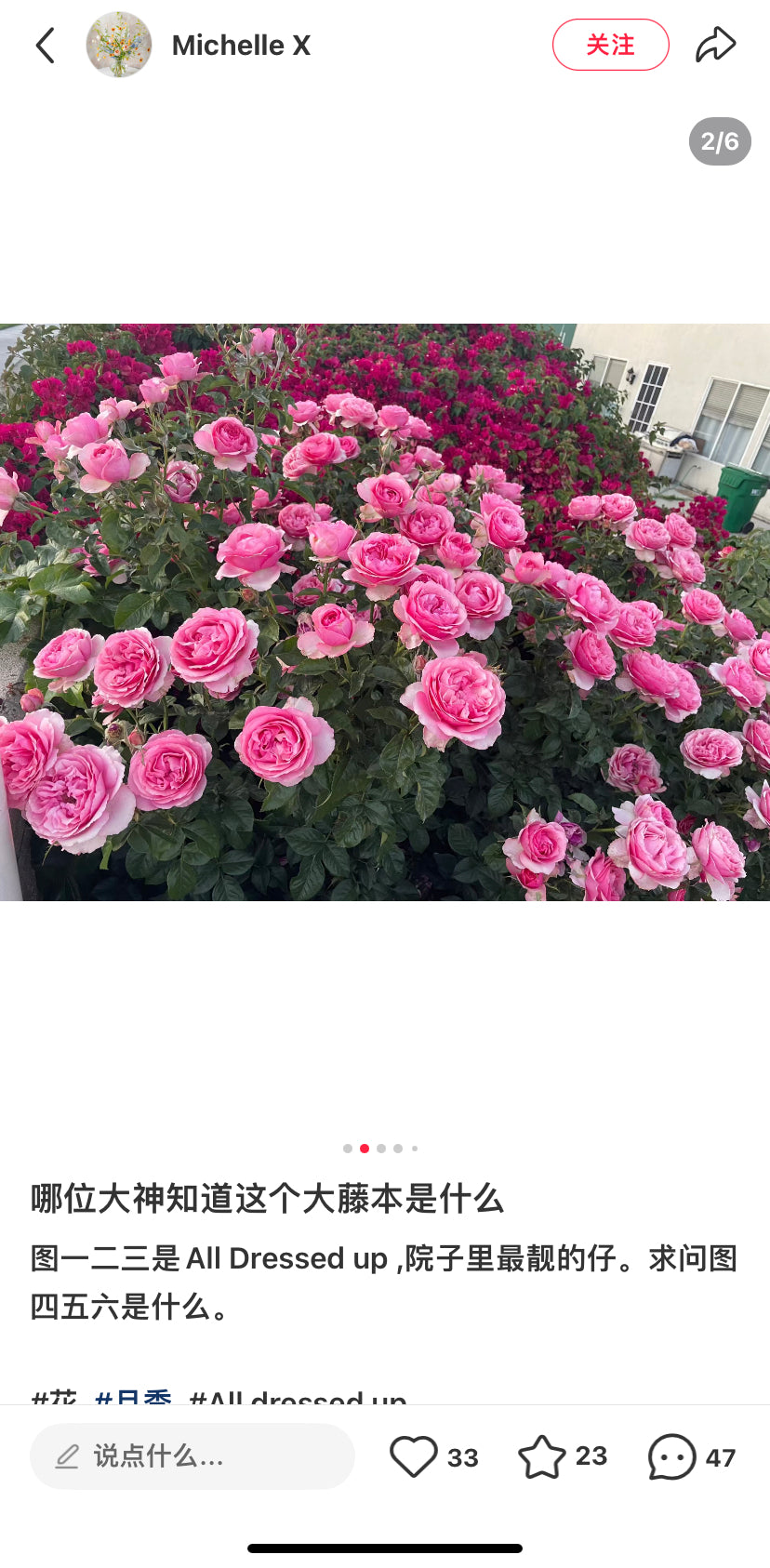The width and height of the screenshot is (770, 1568).
Task: Open the 说点什么 comment field
Action: coord(192,1455)
